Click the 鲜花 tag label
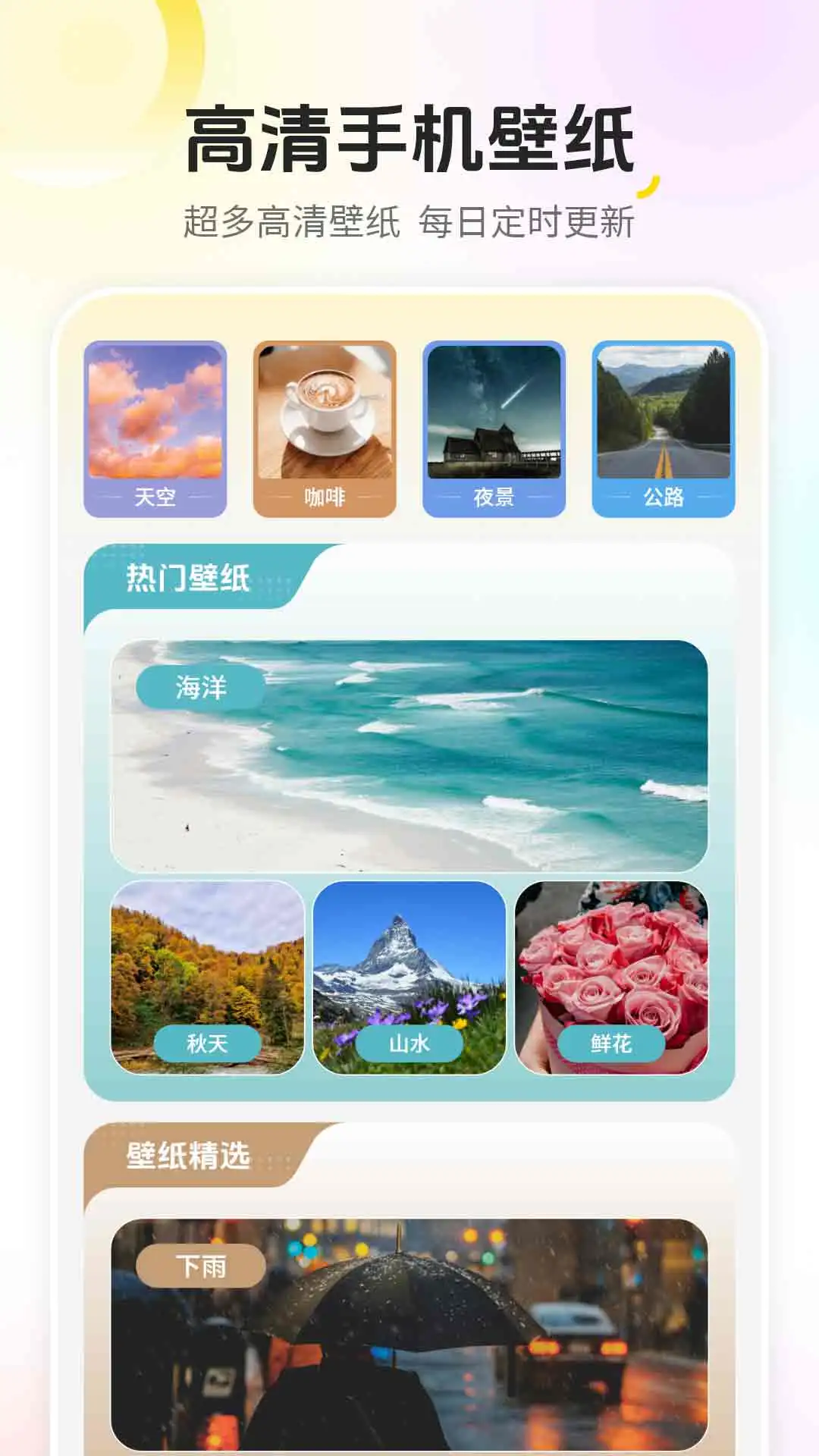This screenshot has height=1456, width=819. [611, 1044]
